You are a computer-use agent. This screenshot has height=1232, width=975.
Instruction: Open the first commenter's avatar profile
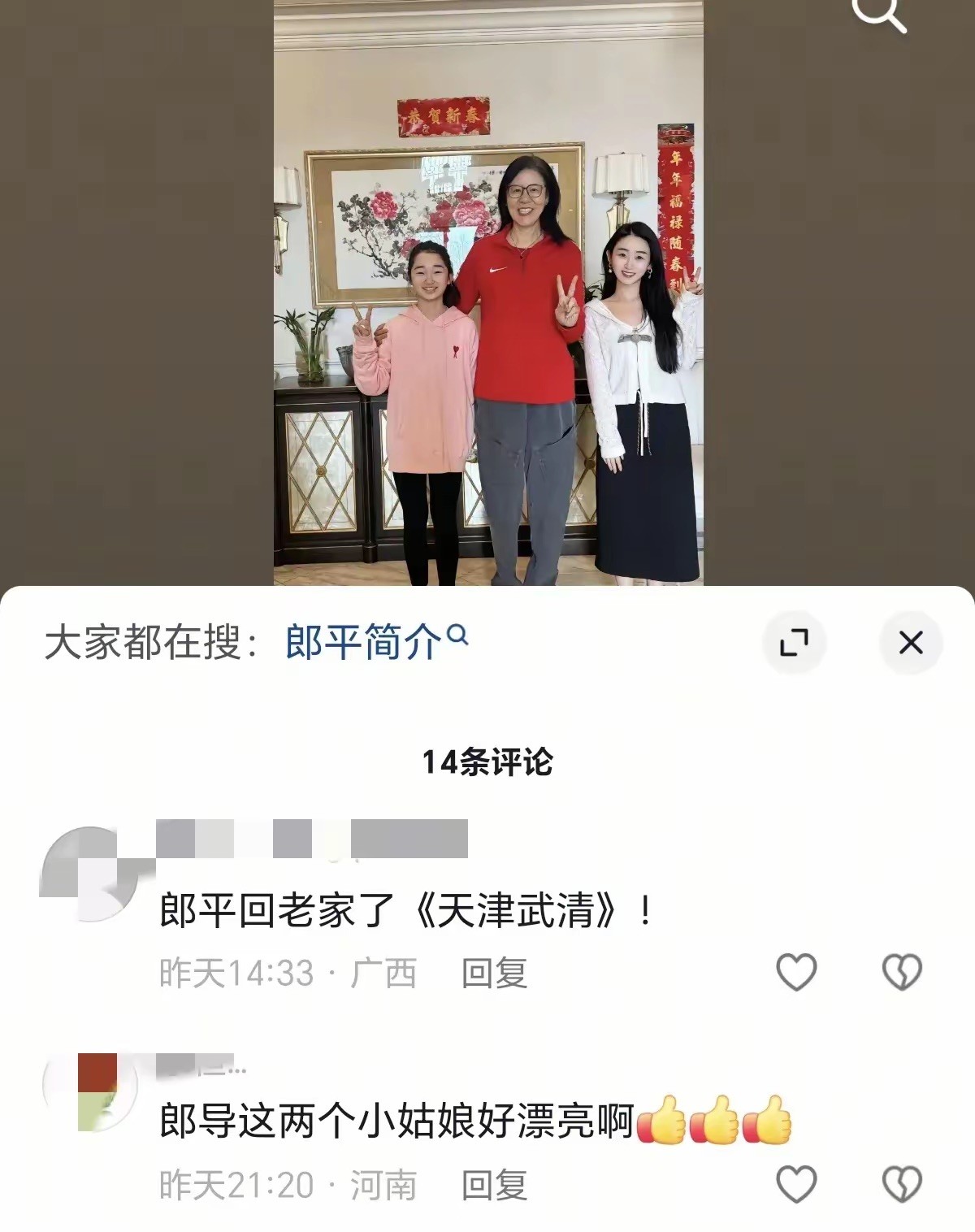(x=89, y=874)
